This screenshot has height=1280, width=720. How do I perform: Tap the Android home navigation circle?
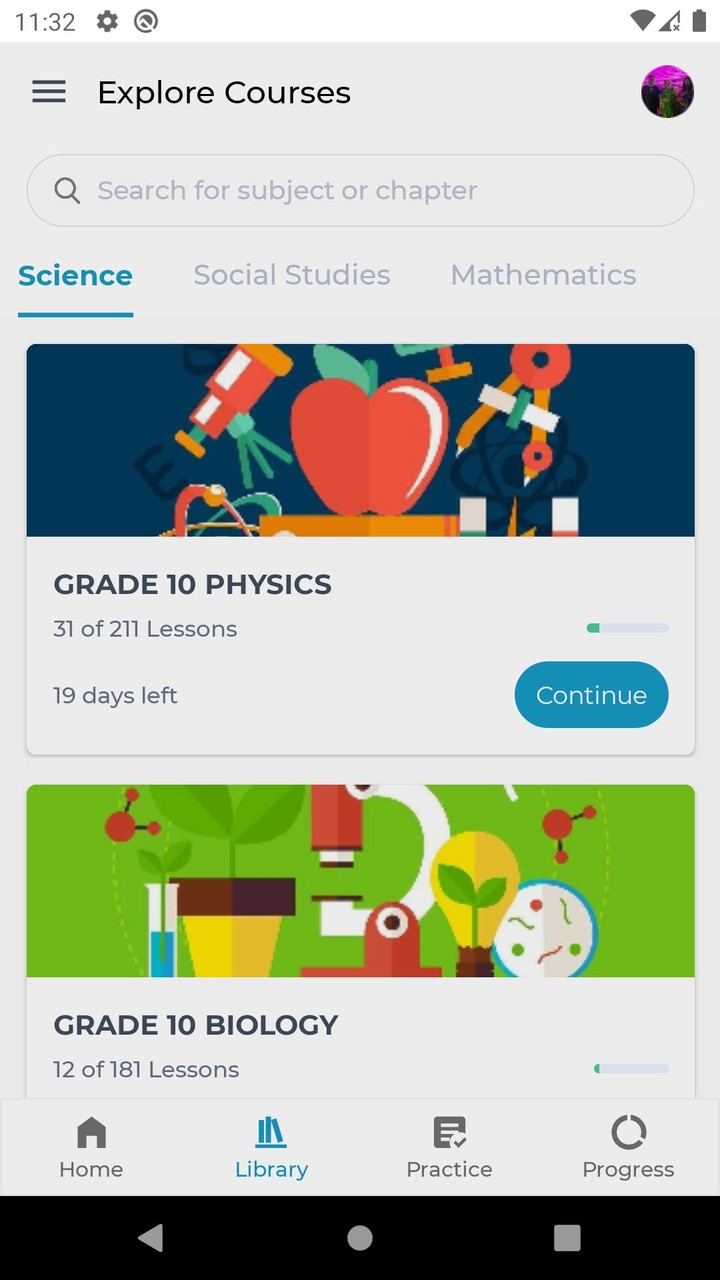(x=359, y=1238)
